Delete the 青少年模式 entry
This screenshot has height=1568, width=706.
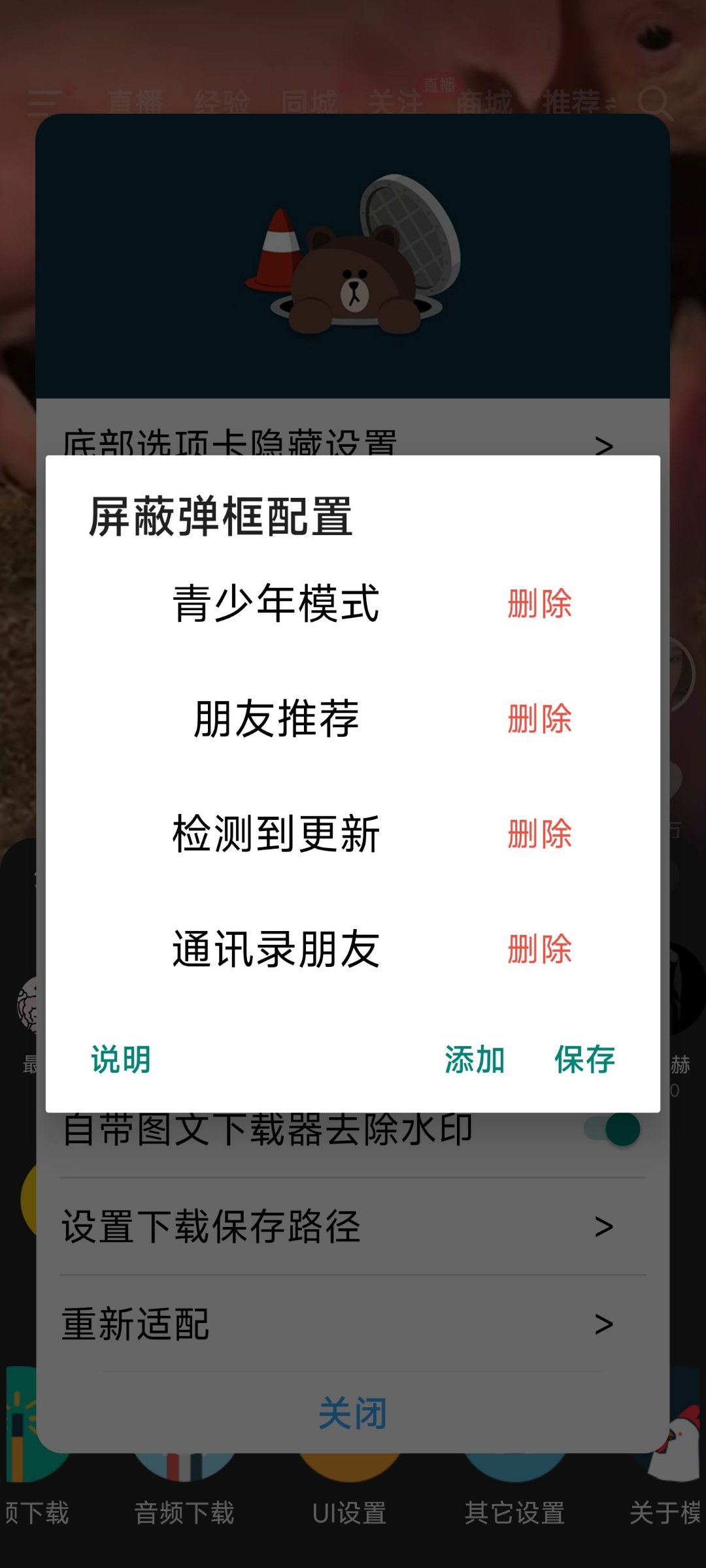pos(539,604)
